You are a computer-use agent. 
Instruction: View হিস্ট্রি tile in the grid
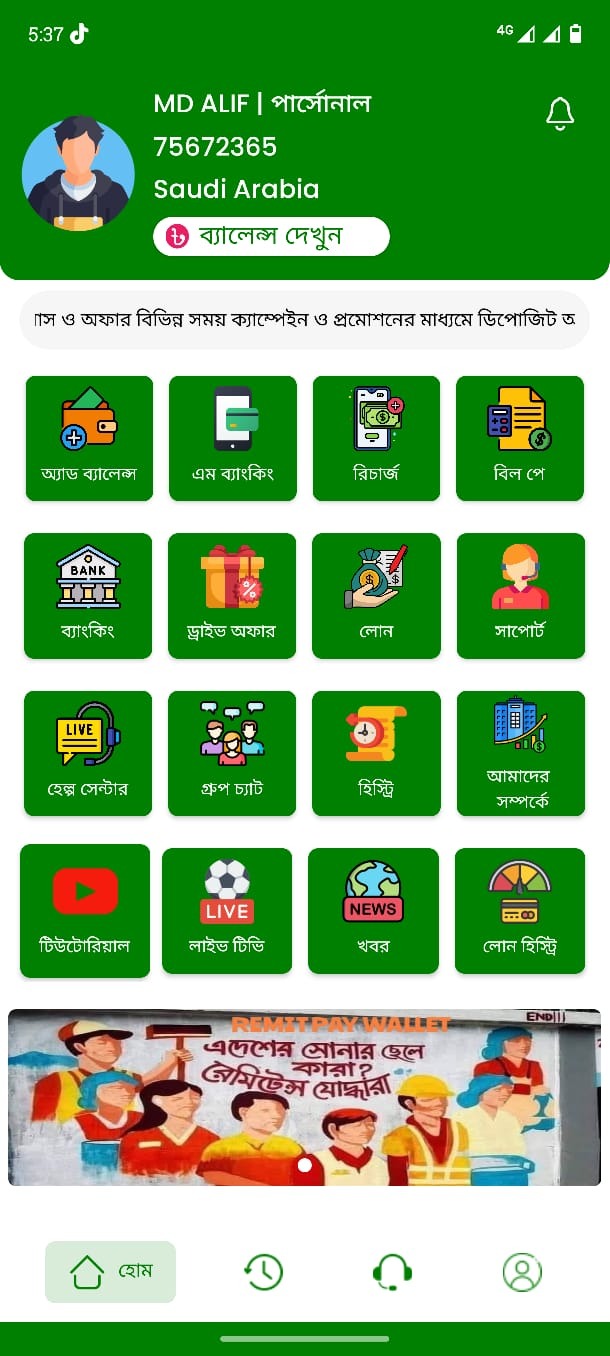tap(376, 753)
